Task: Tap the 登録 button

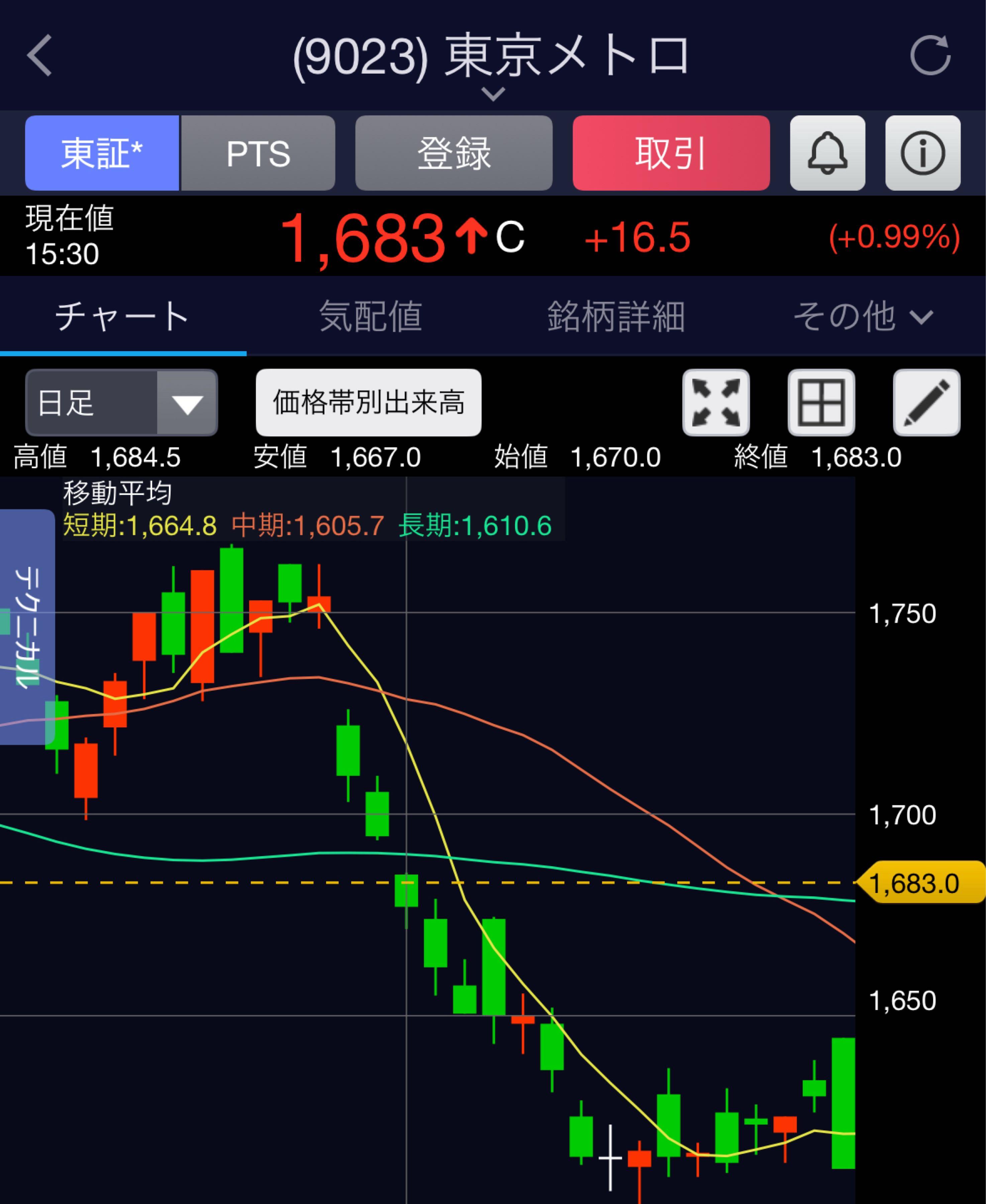Action: [x=453, y=153]
